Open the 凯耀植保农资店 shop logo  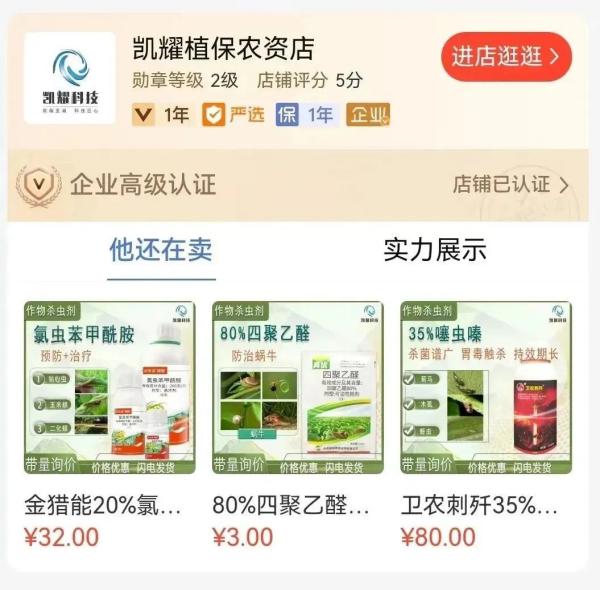(x=70, y=78)
